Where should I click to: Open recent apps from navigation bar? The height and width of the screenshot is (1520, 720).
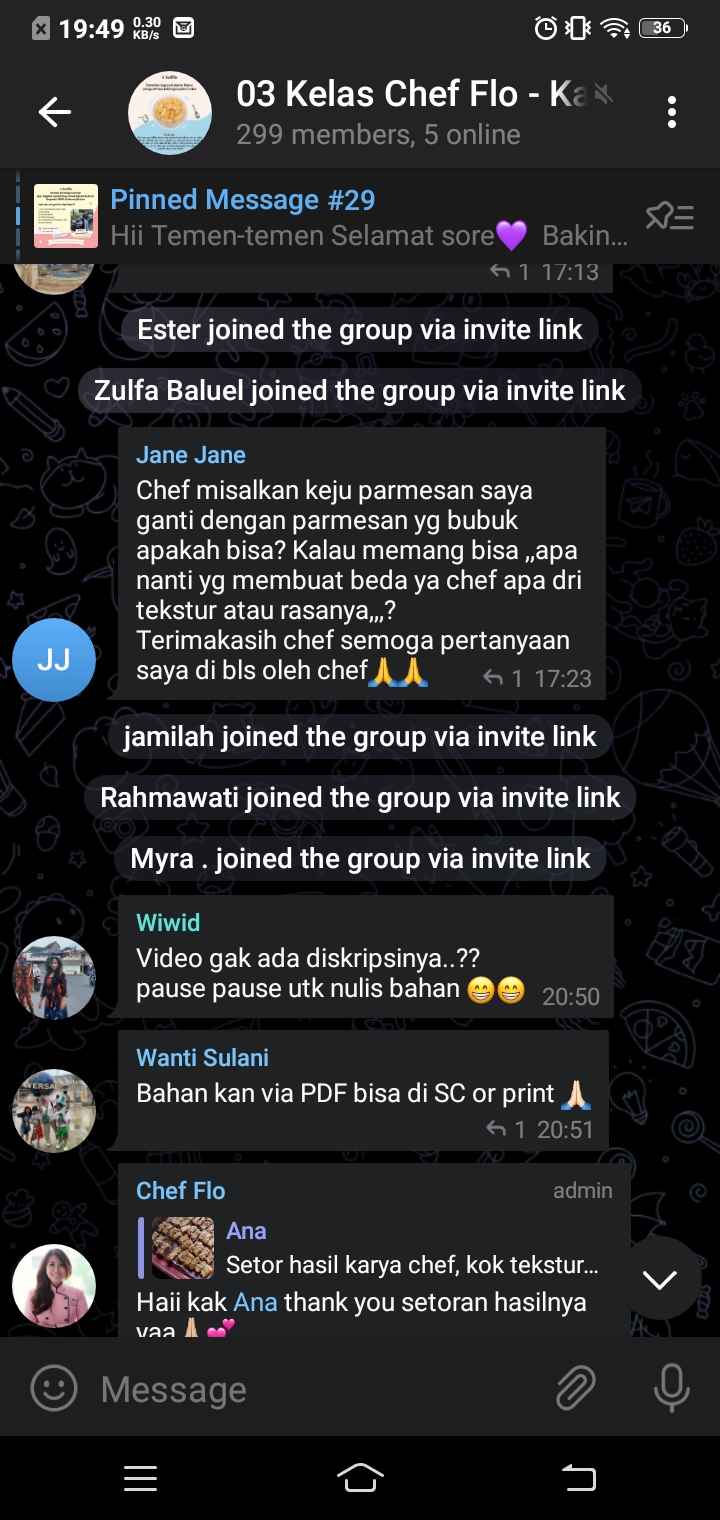140,1478
